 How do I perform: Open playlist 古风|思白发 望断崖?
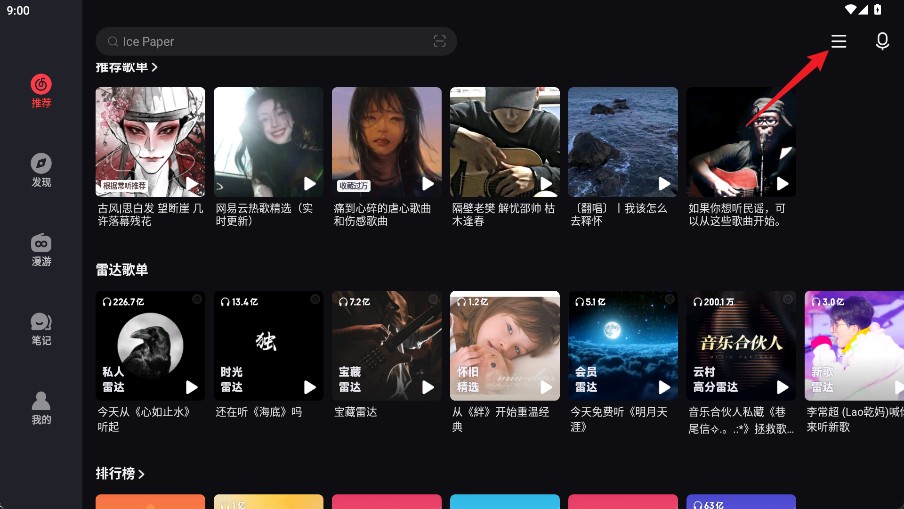coord(150,142)
